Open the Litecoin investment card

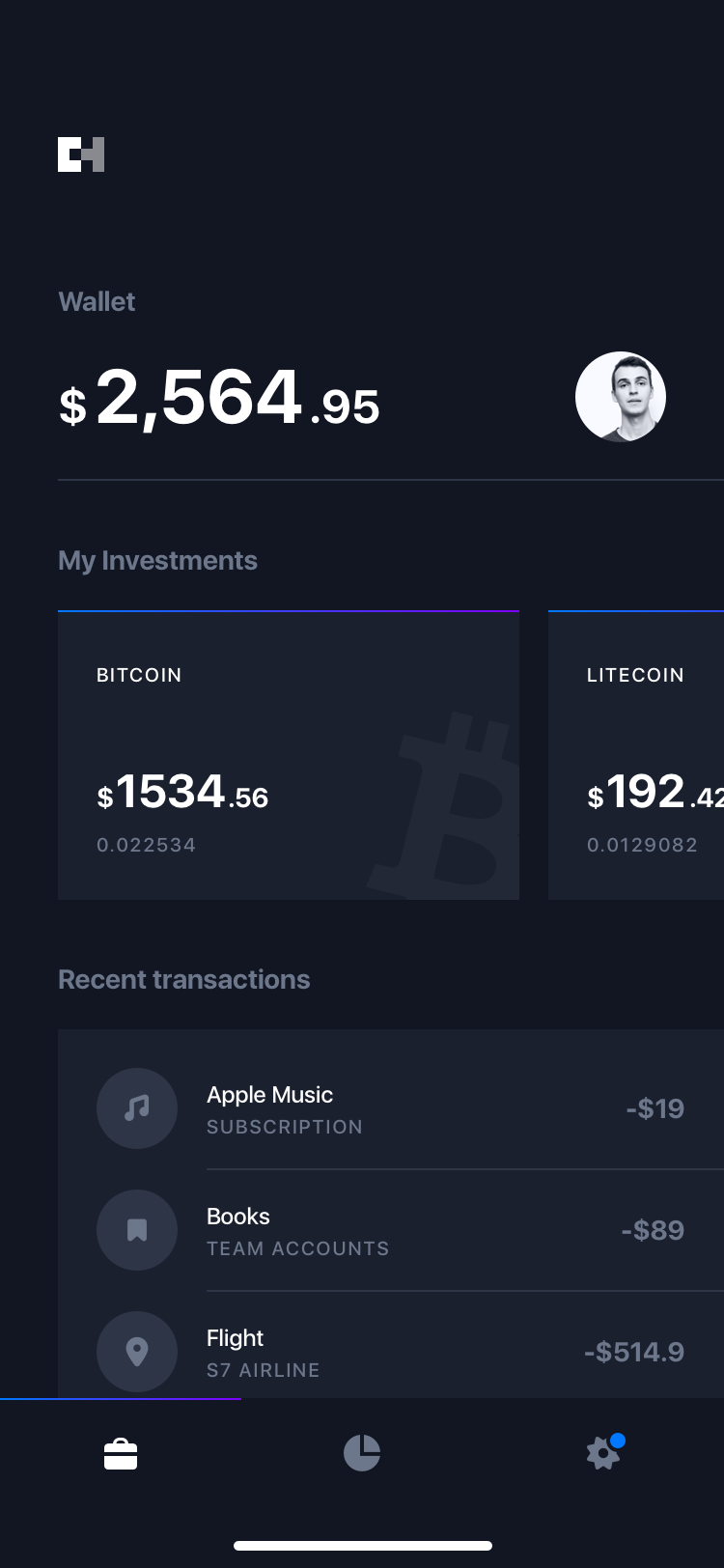click(x=636, y=755)
